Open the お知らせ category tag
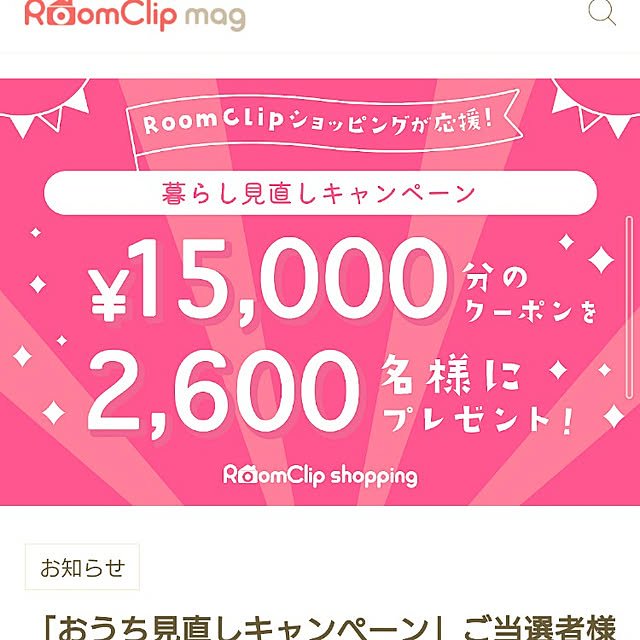The height and width of the screenshot is (640, 640). [x=83, y=568]
